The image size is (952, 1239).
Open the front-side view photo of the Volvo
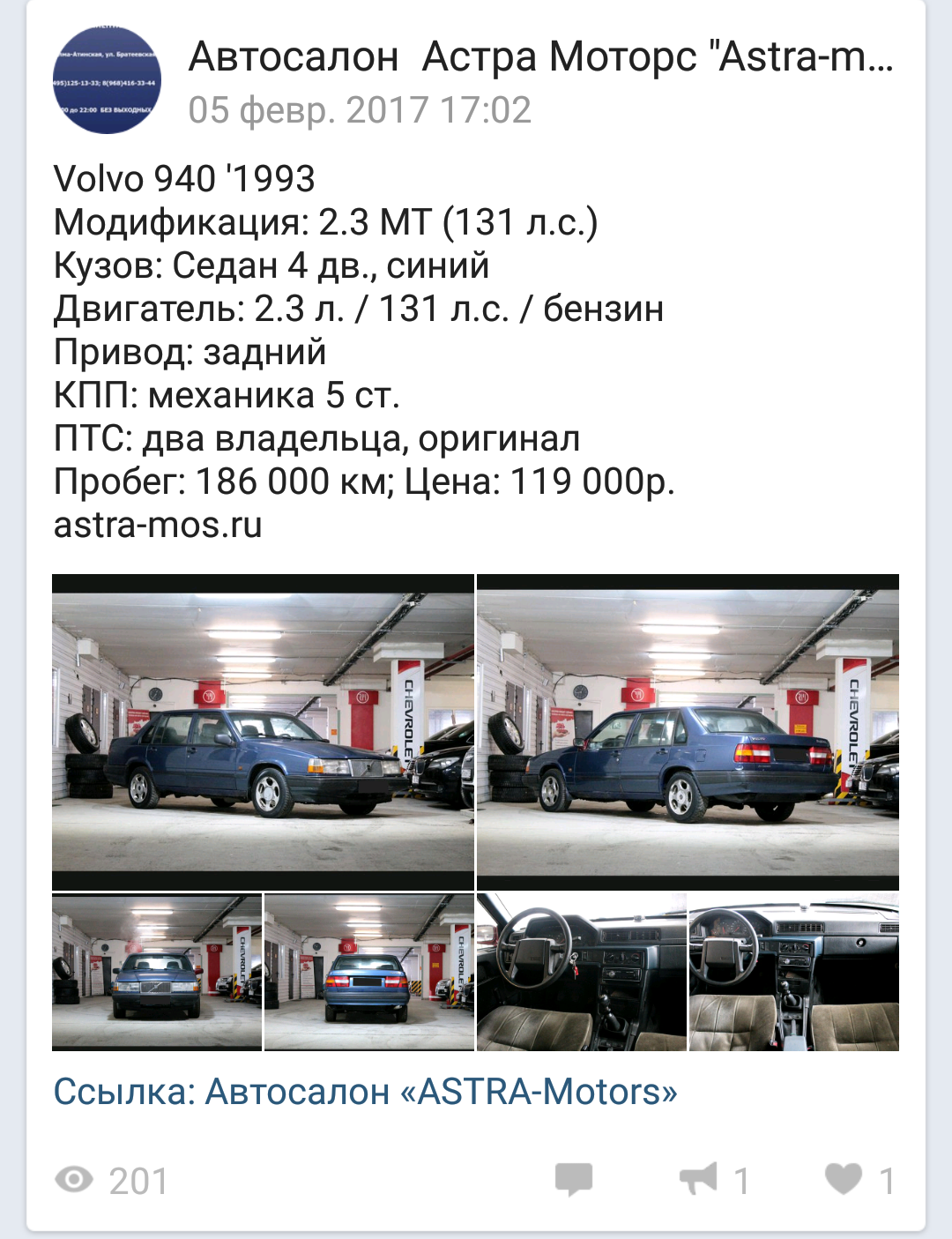tap(263, 732)
